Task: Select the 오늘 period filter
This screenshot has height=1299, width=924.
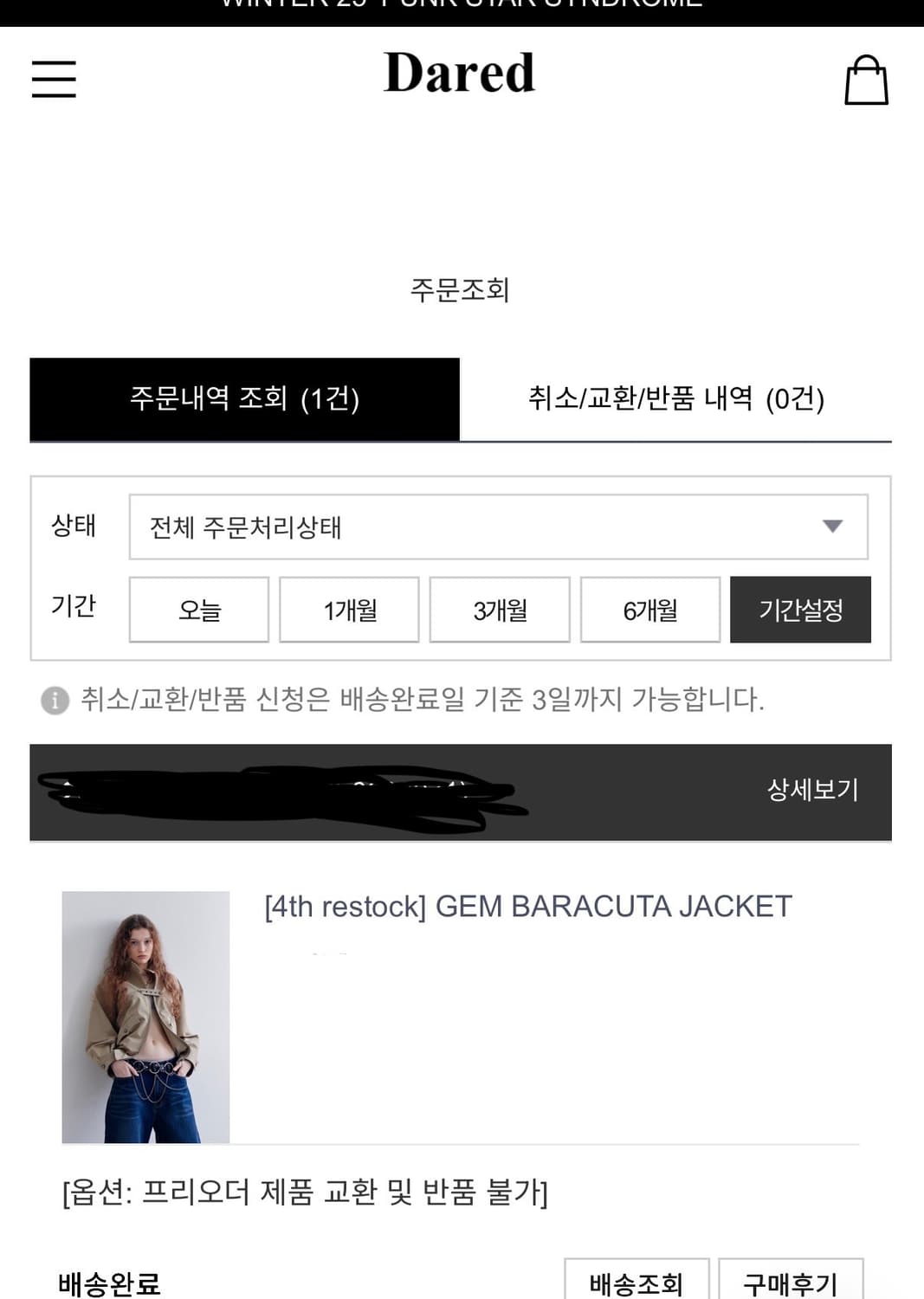Action: click(198, 610)
